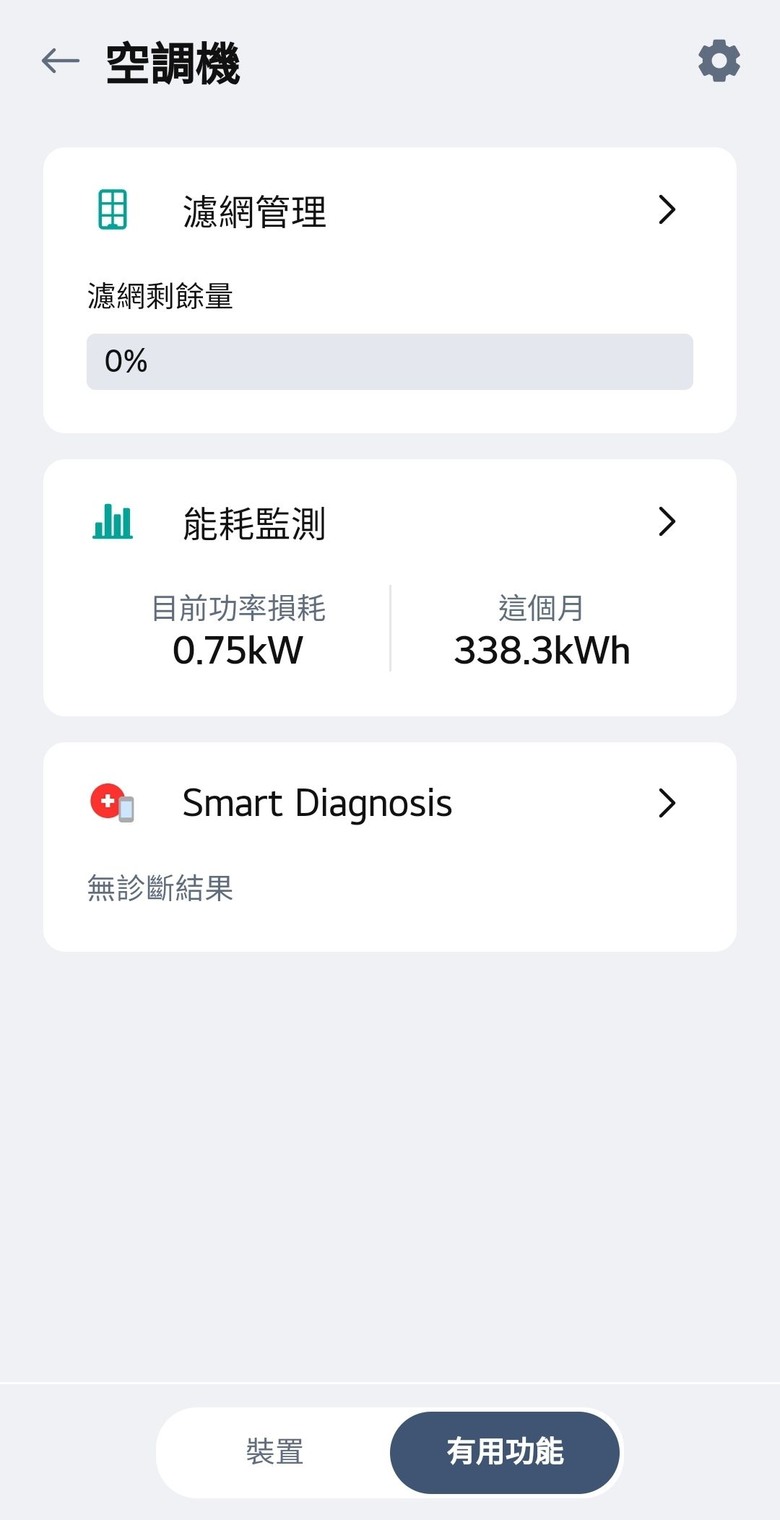Select the 有用功能 tab
The image size is (780, 1520).
click(x=505, y=1452)
